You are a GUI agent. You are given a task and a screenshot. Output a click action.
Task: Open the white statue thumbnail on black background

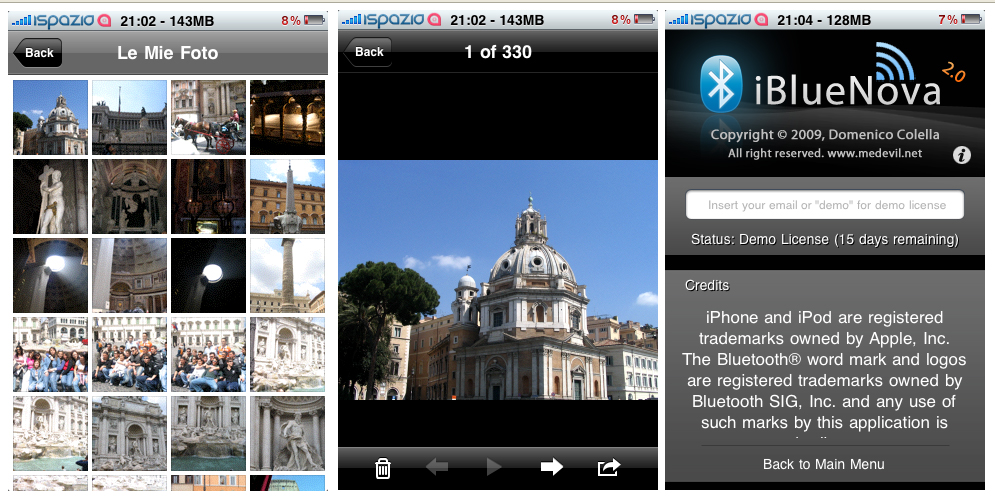(50, 197)
